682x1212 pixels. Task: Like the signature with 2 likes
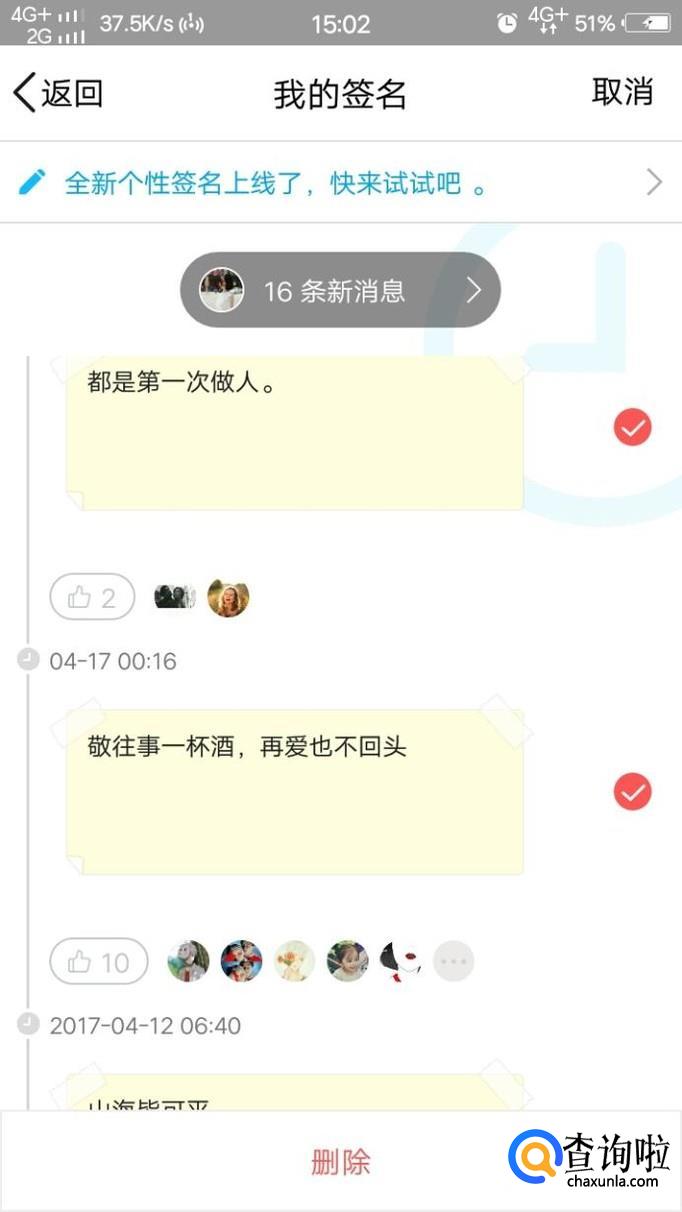[x=92, y=598]
